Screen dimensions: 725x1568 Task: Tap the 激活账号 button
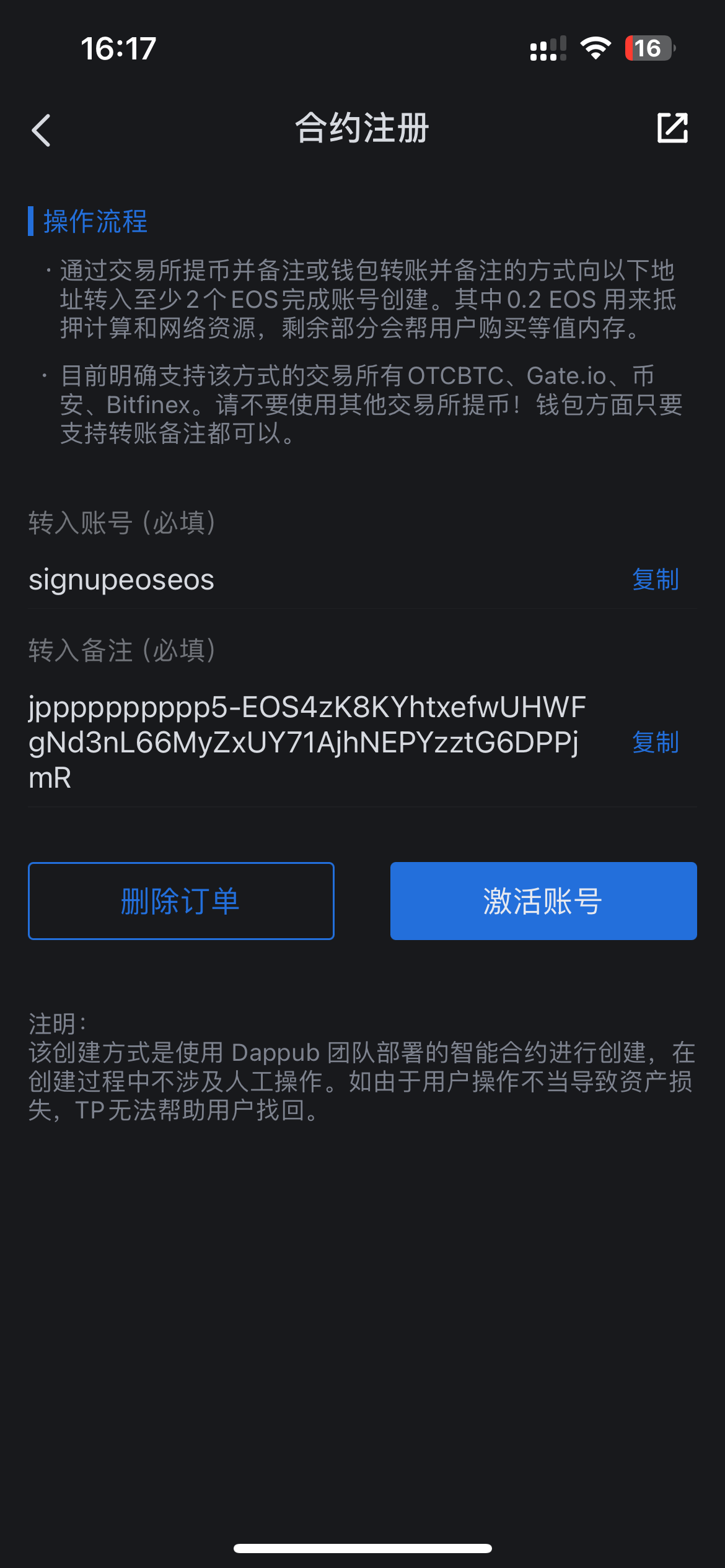(543, 901)
